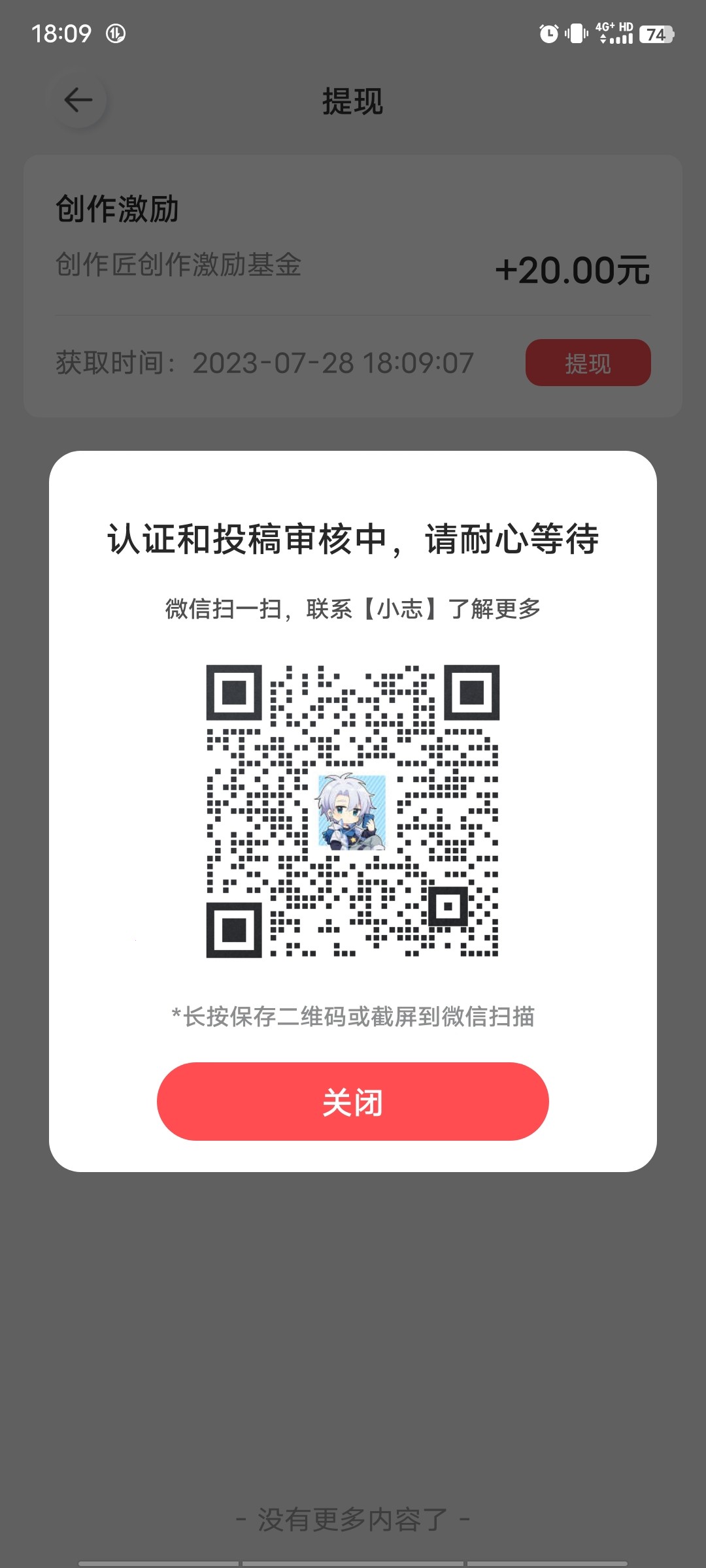706x1568 pixels.
Task: Tap the back arrow to leave 提现 page
Action: [x=77, y=101]
